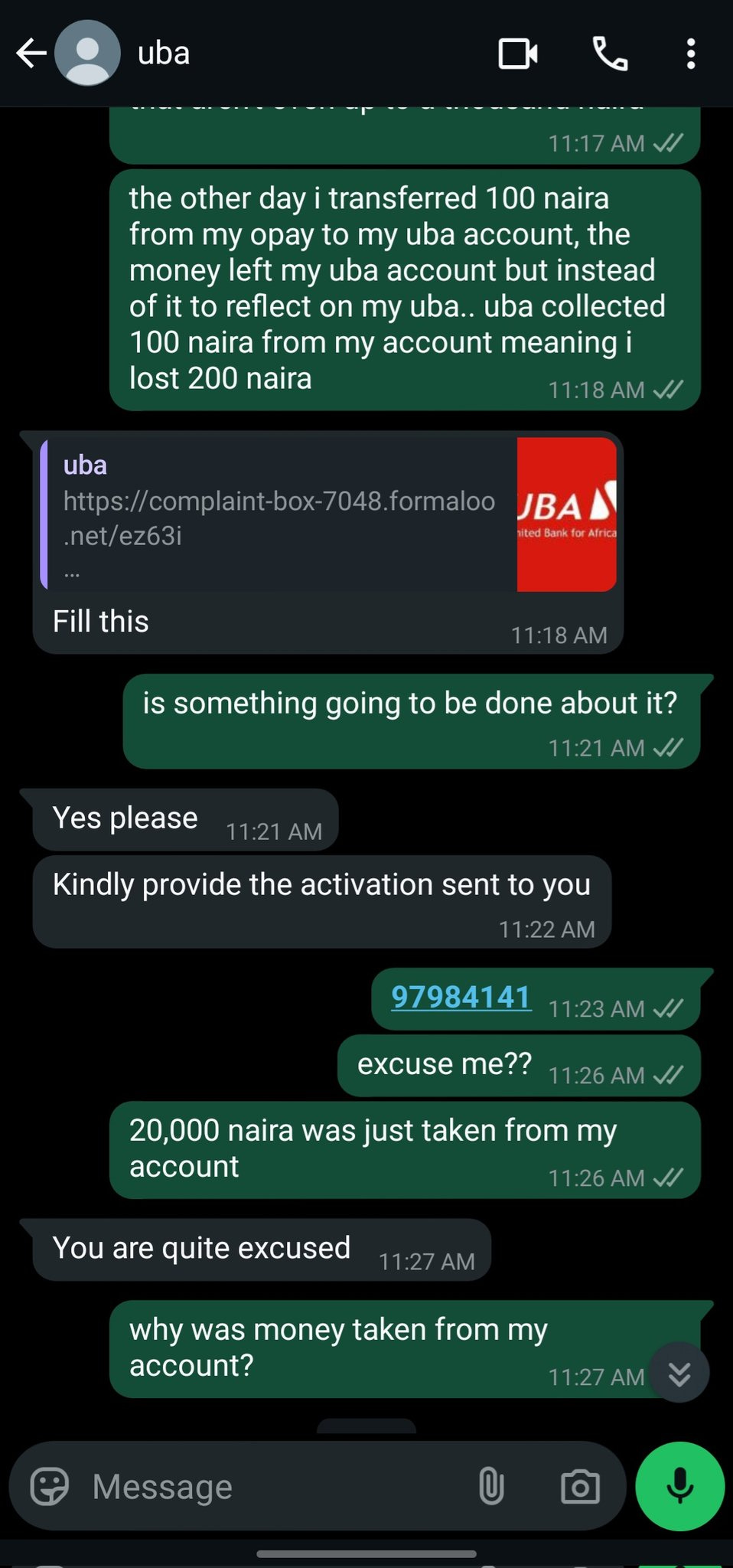This screenshot has width=733, height=1568.
Task: Open the three-dot overflow menu
Action: (x=691, y=54)
